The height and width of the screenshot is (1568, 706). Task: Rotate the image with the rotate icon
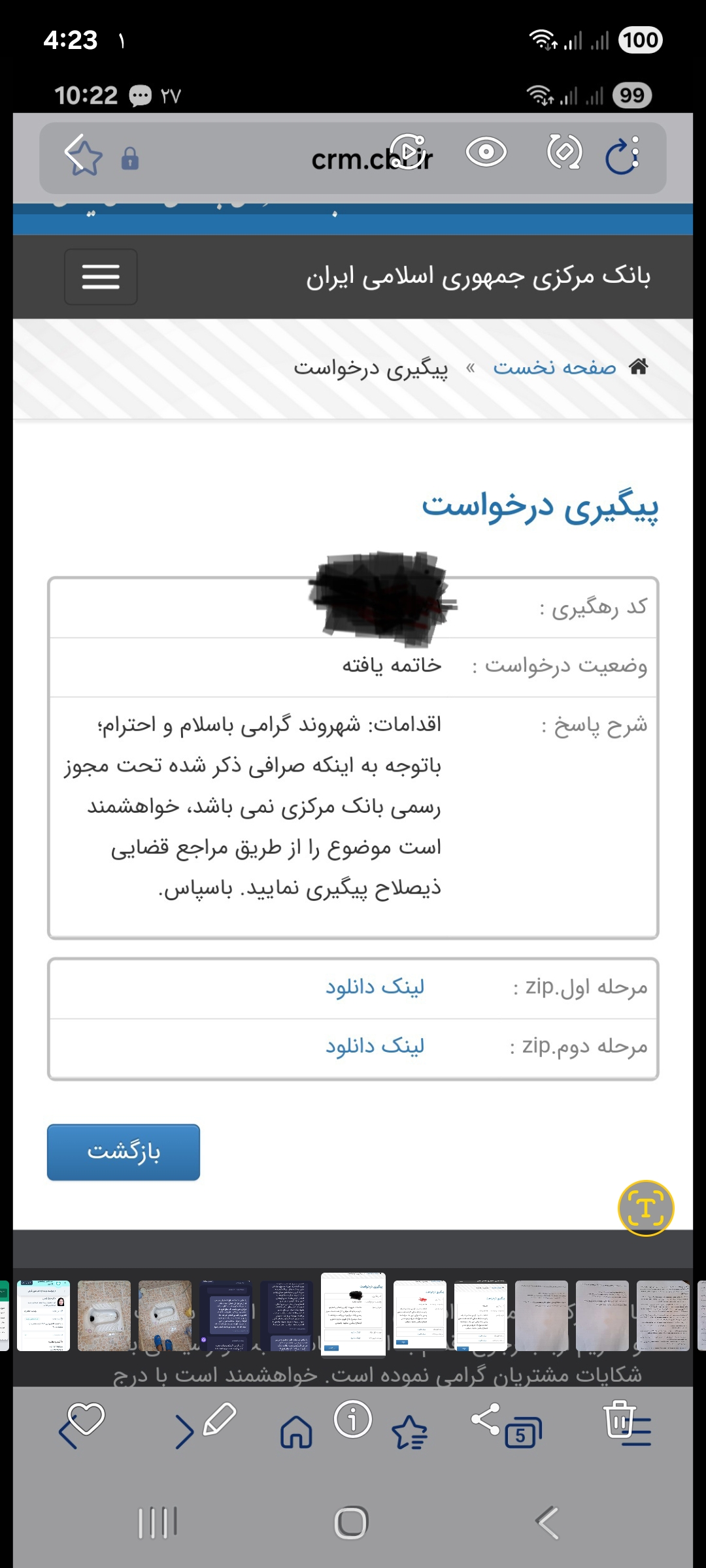(x=564, y=152)
